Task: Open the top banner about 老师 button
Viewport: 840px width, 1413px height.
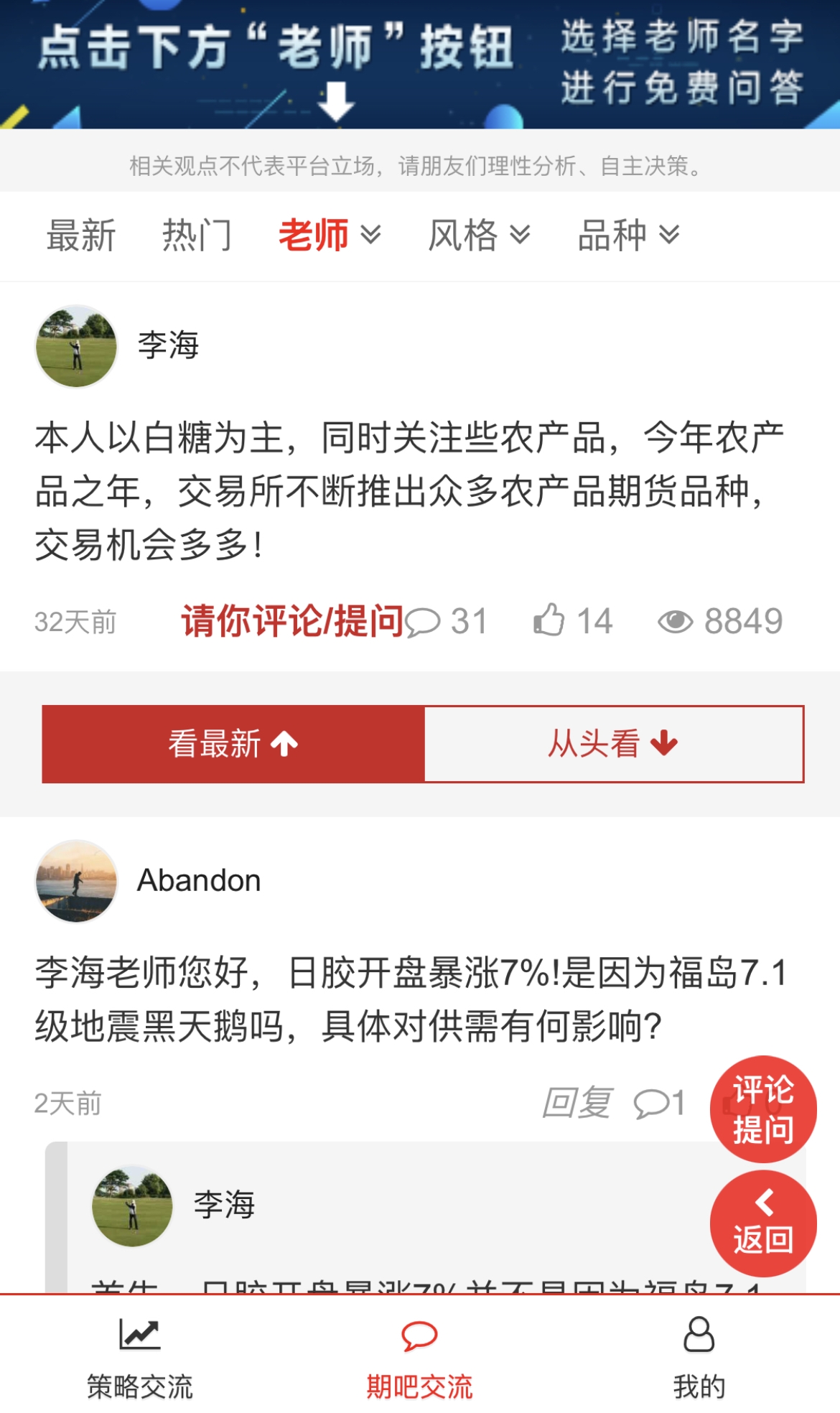Action: click(x=420, y=65)
